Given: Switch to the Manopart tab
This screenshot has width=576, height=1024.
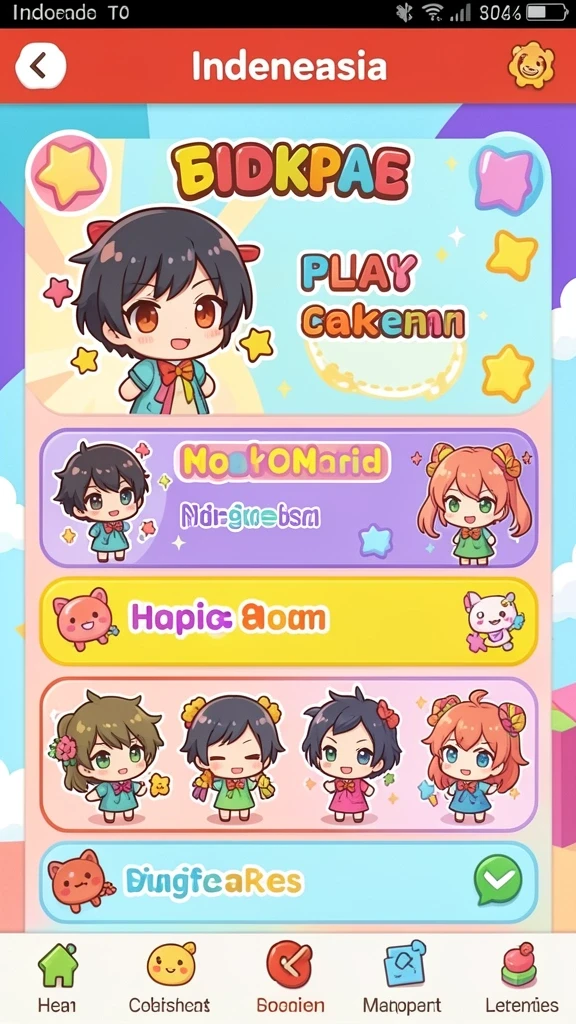Looking at the screenshot, I should click(x=402, y=978).
